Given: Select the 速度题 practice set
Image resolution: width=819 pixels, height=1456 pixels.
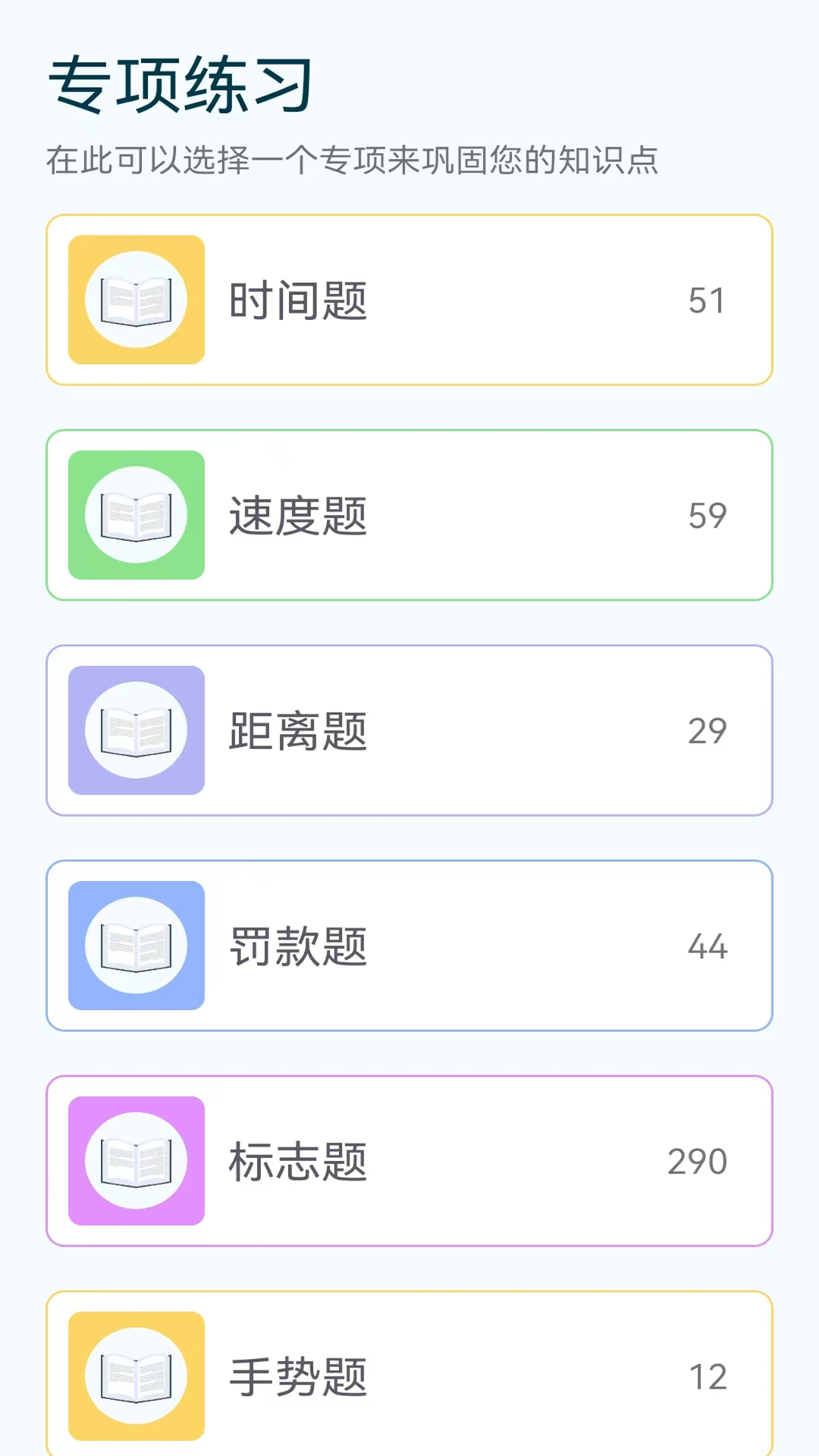Looking at the screenshot, I should pos(409,516).
